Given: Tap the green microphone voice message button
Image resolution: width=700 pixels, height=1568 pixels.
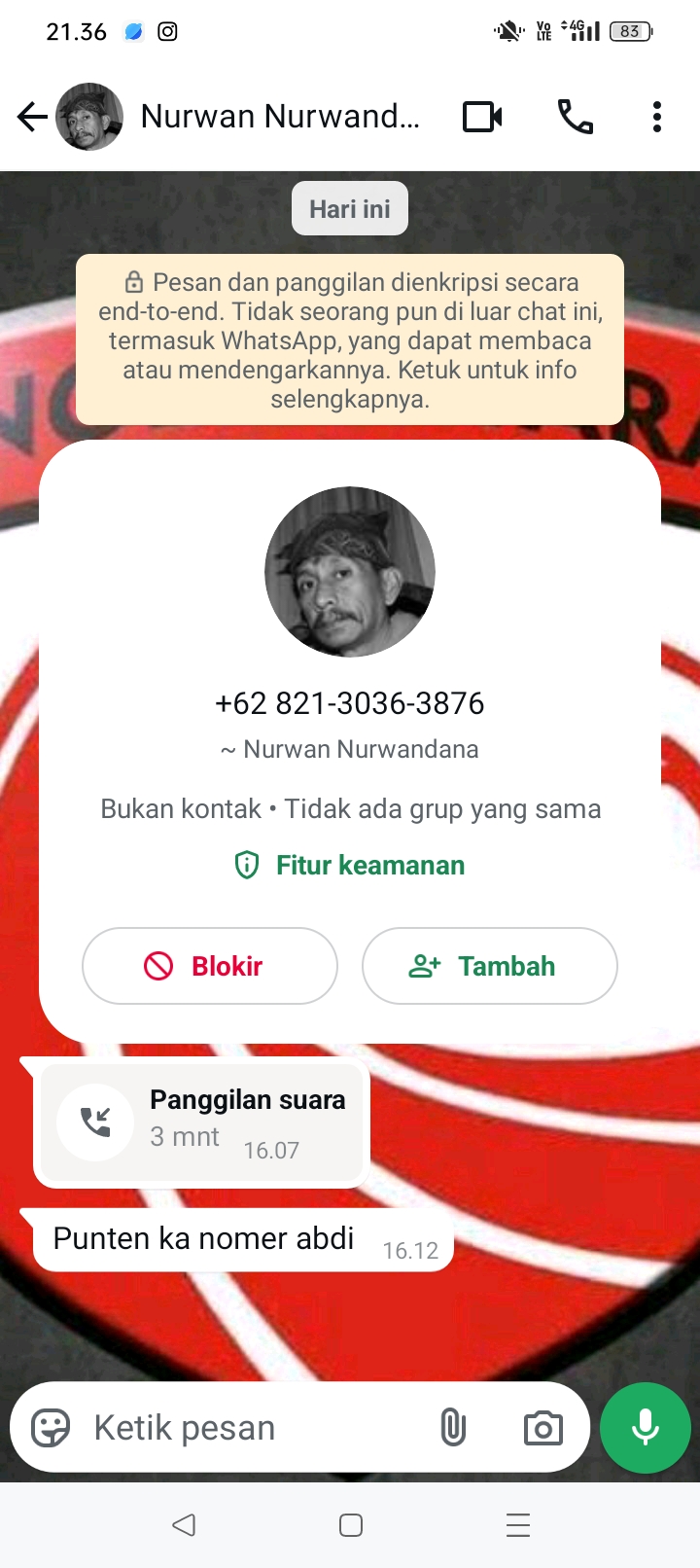Looking at the screenshot, I should 646,1428.
